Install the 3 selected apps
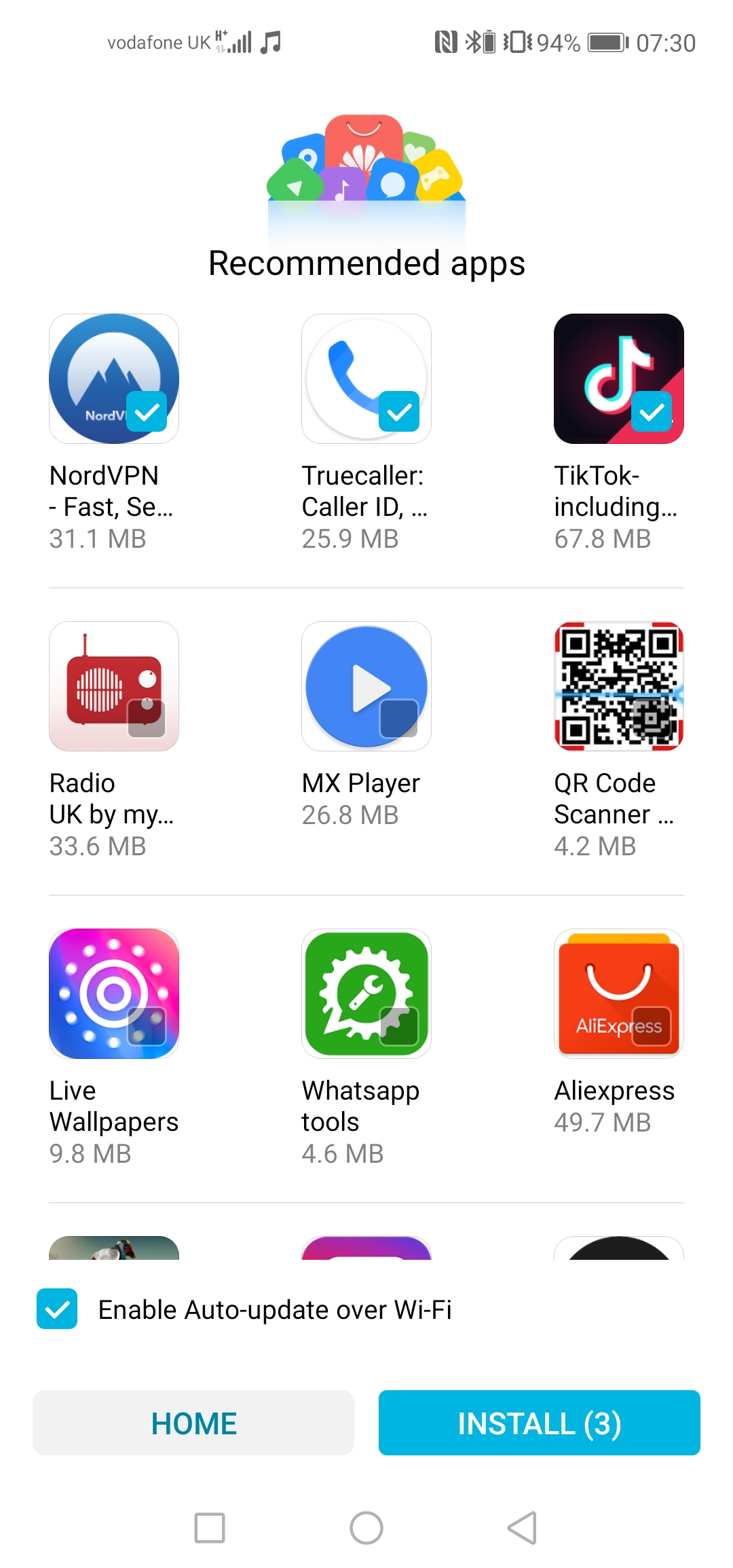733x1568 pixels. click(540, 1423)
